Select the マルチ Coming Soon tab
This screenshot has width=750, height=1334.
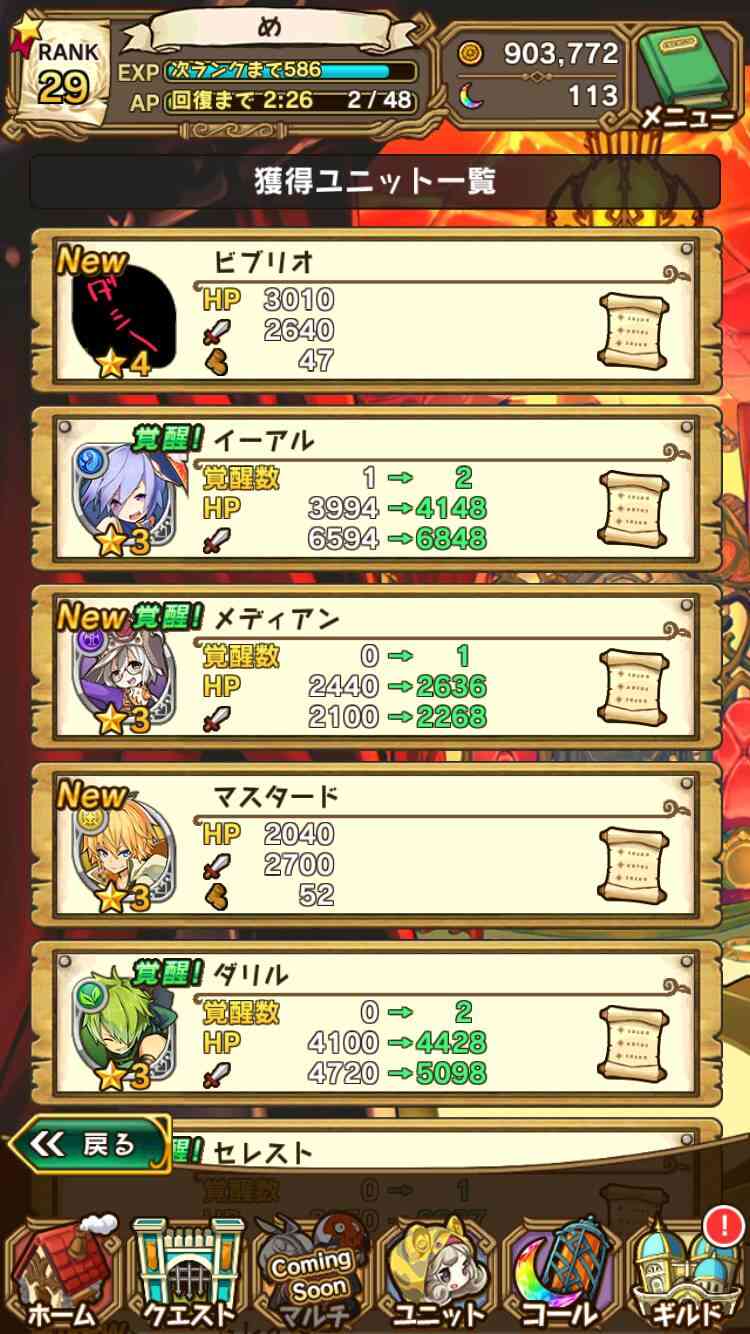point(312,1272)
